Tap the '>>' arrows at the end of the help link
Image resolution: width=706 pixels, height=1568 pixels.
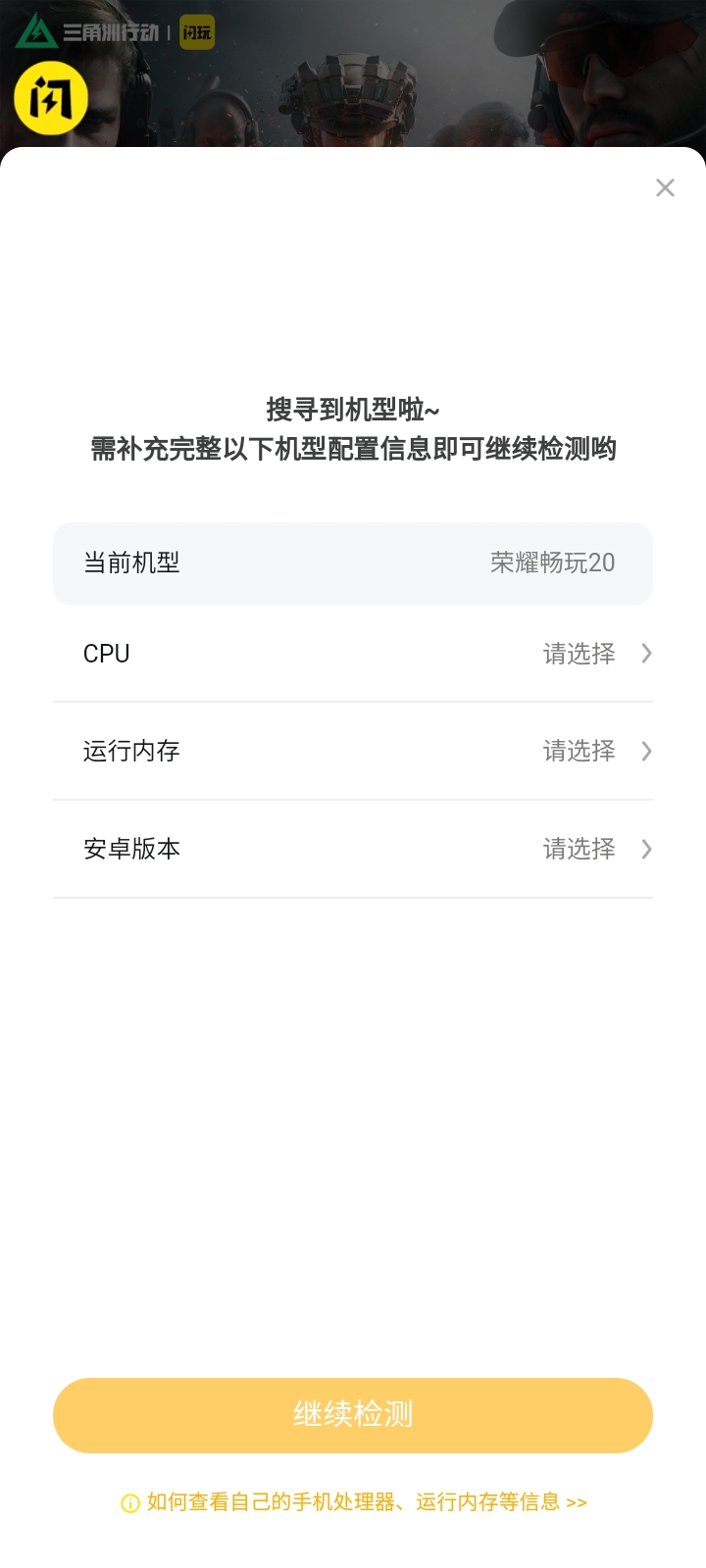[576, 1500]
